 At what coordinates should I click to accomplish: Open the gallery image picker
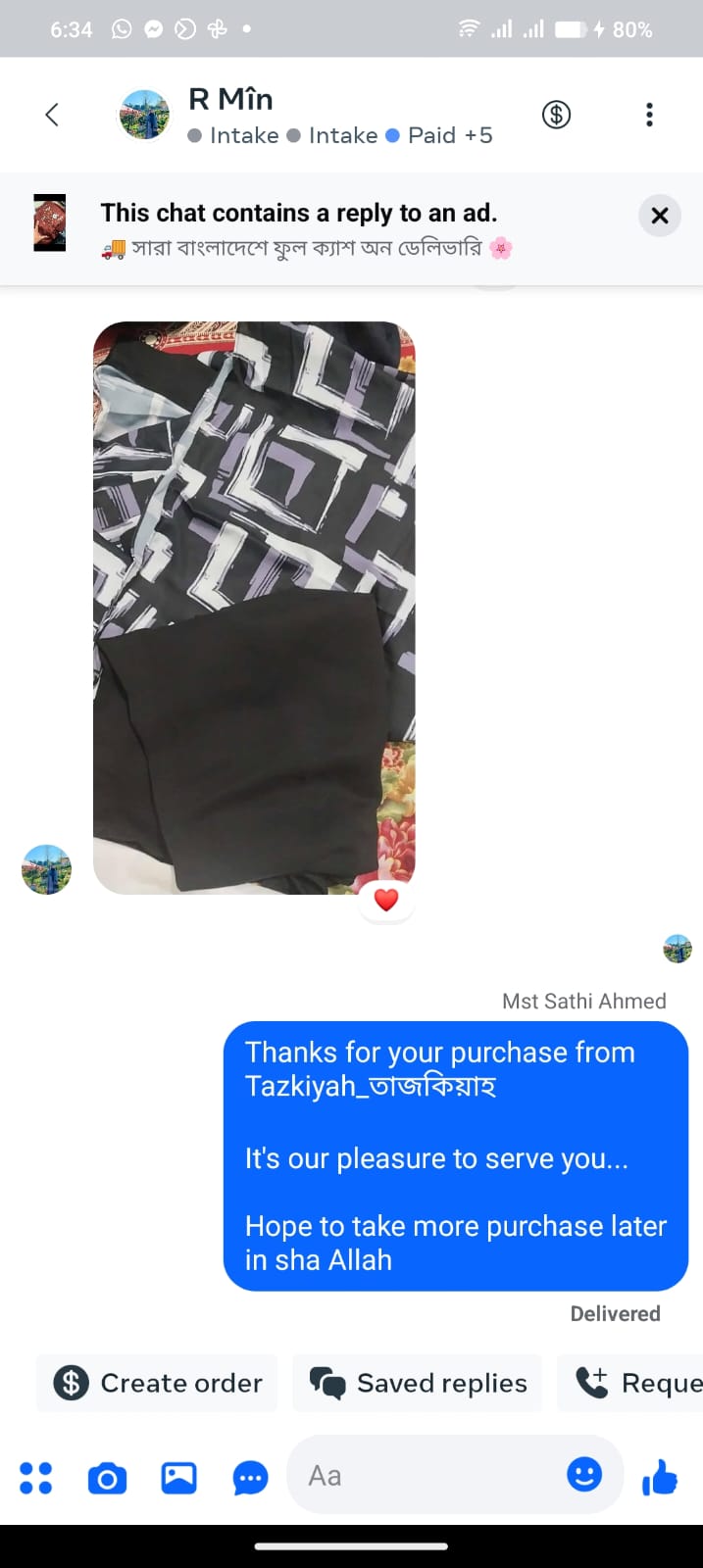178,1477
